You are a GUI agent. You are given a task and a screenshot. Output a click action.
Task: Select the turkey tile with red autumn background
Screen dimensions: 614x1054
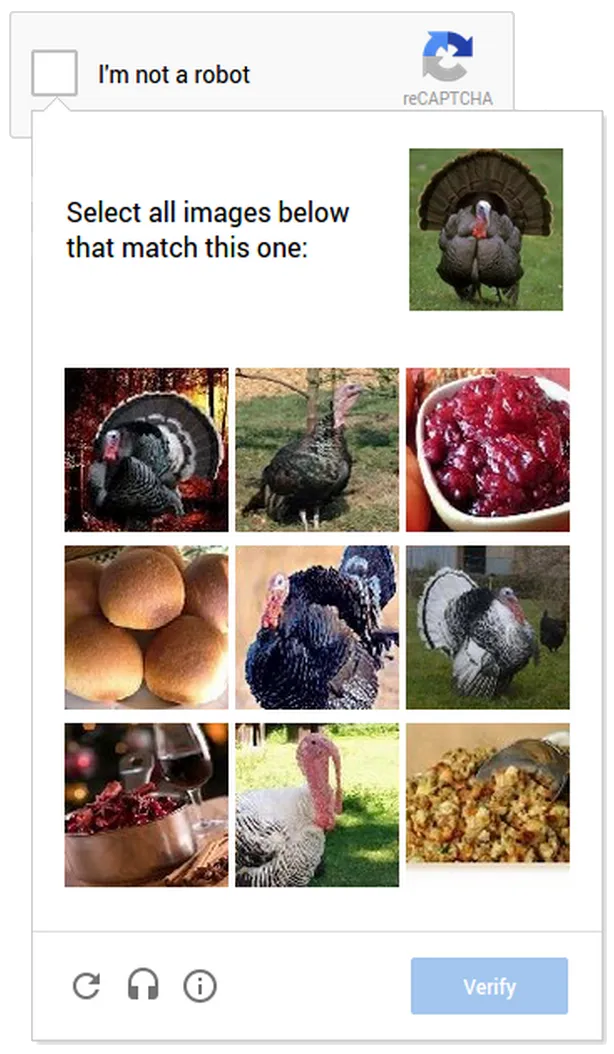point(146,449)
